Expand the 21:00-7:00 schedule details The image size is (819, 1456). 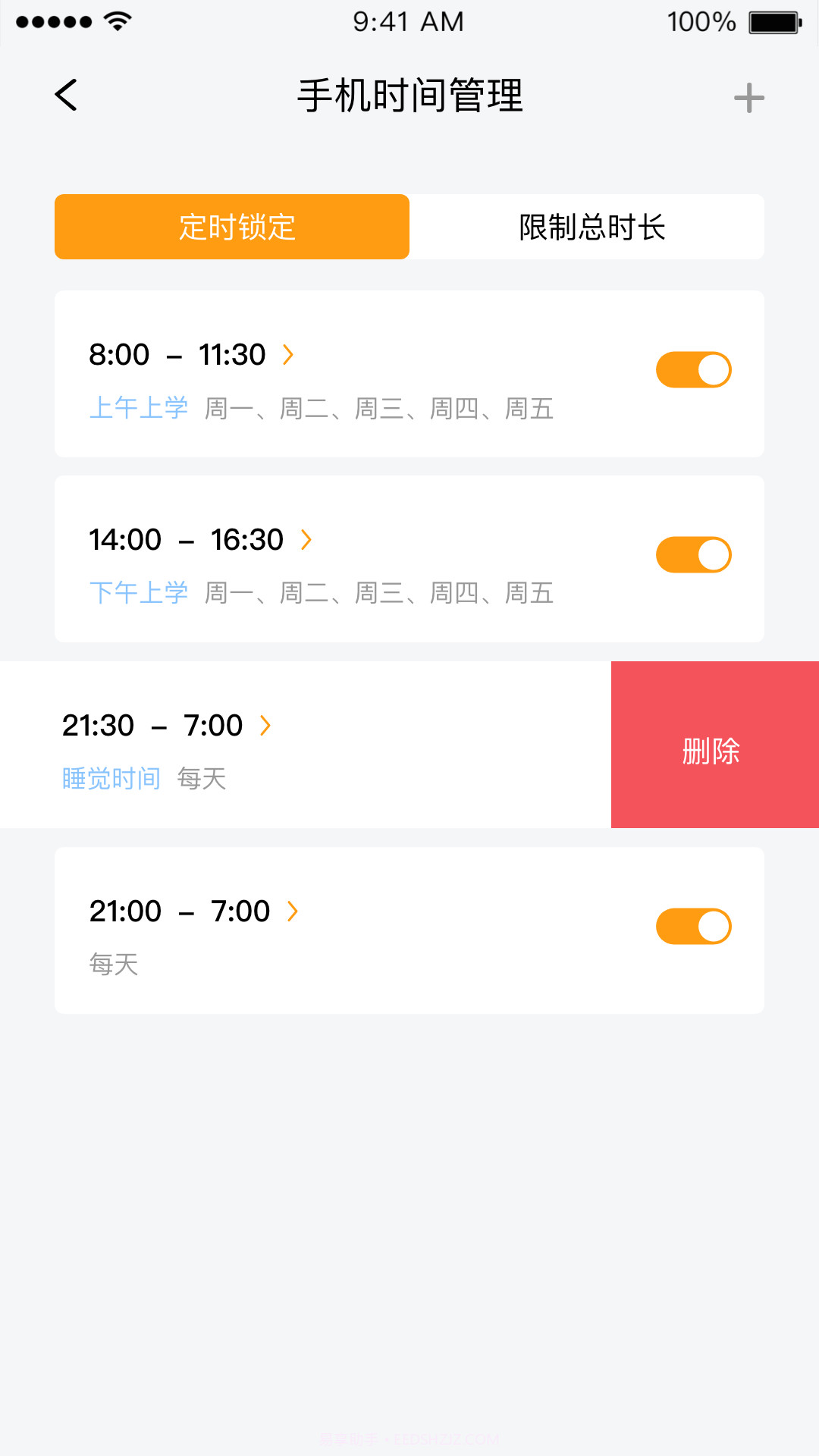tap(293, 912)
